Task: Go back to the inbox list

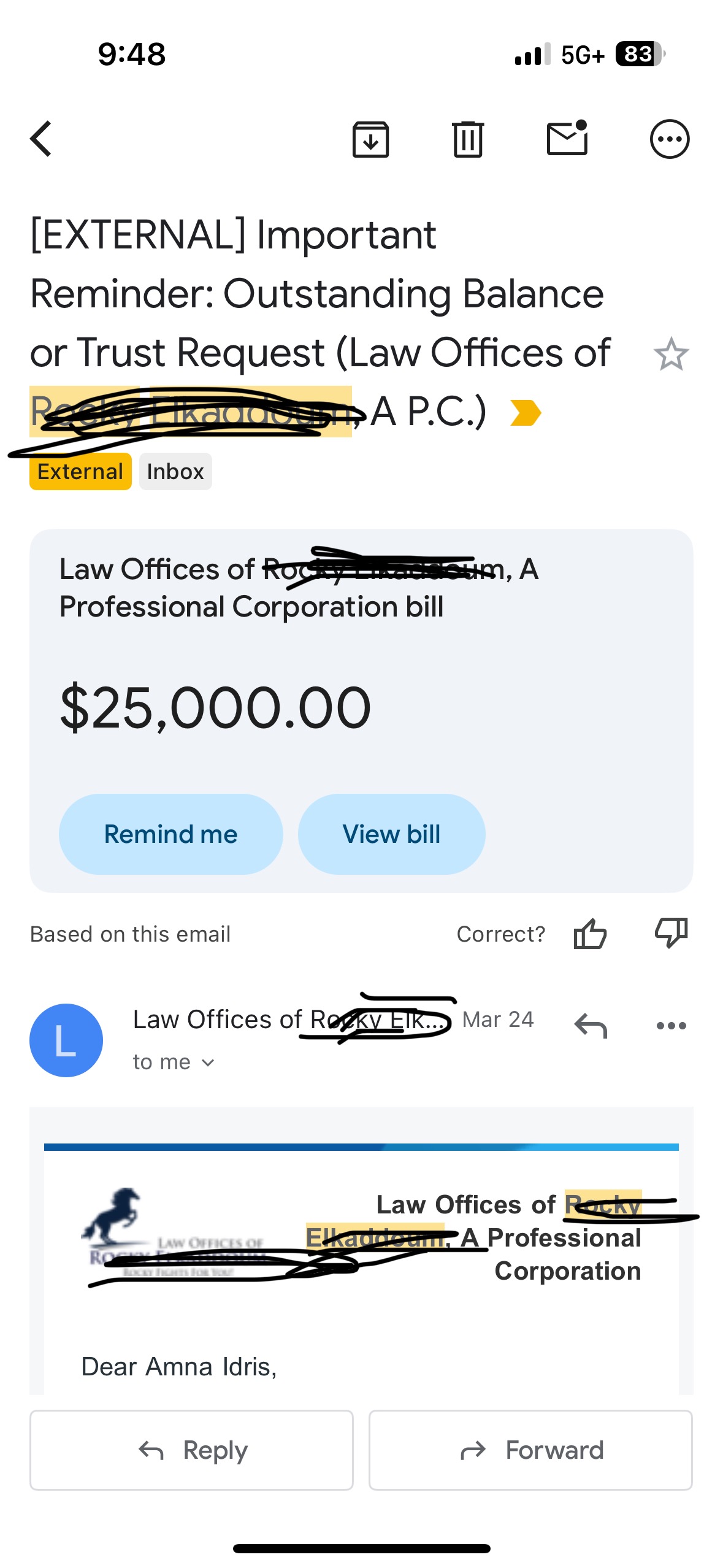Action: (x=41, y=139)
